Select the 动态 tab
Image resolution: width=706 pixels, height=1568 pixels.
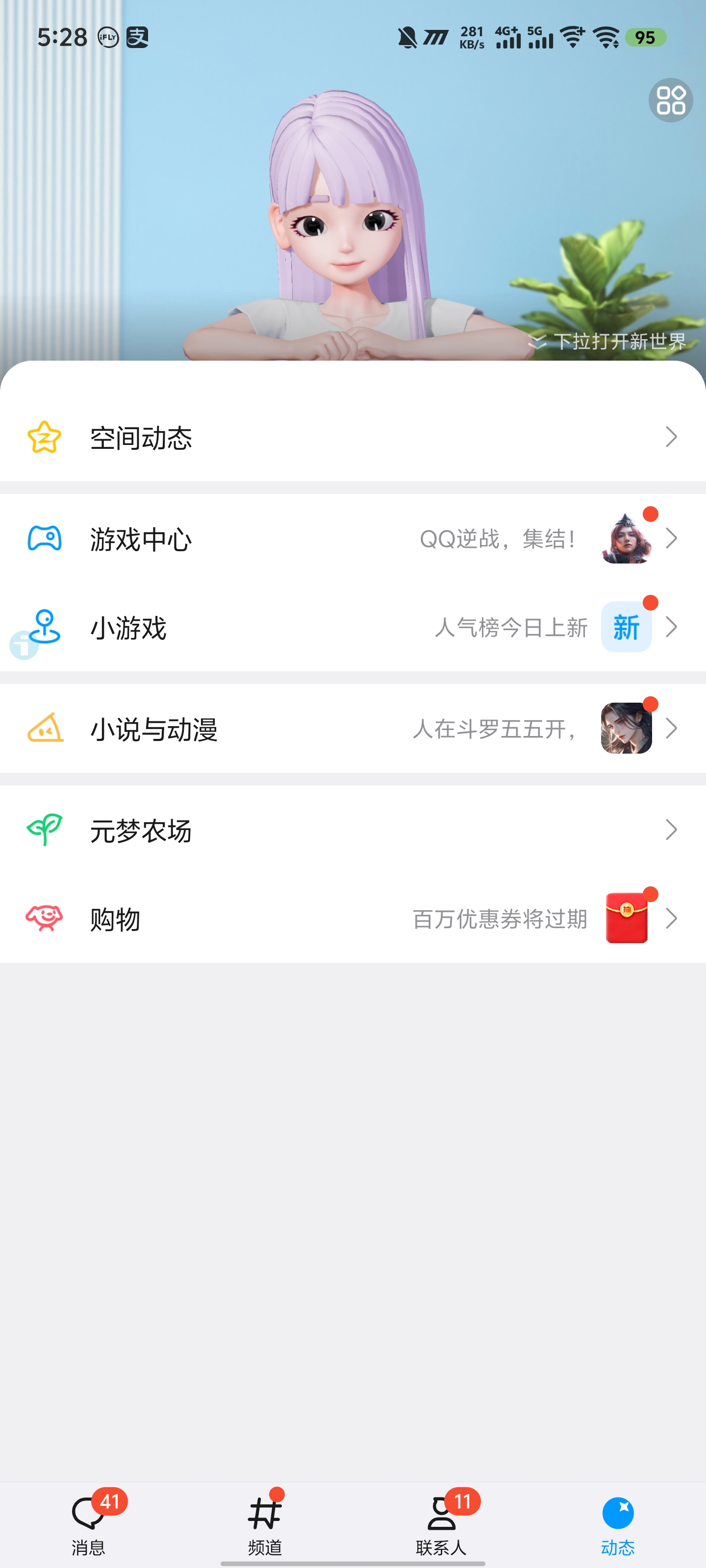point(618,1522)
